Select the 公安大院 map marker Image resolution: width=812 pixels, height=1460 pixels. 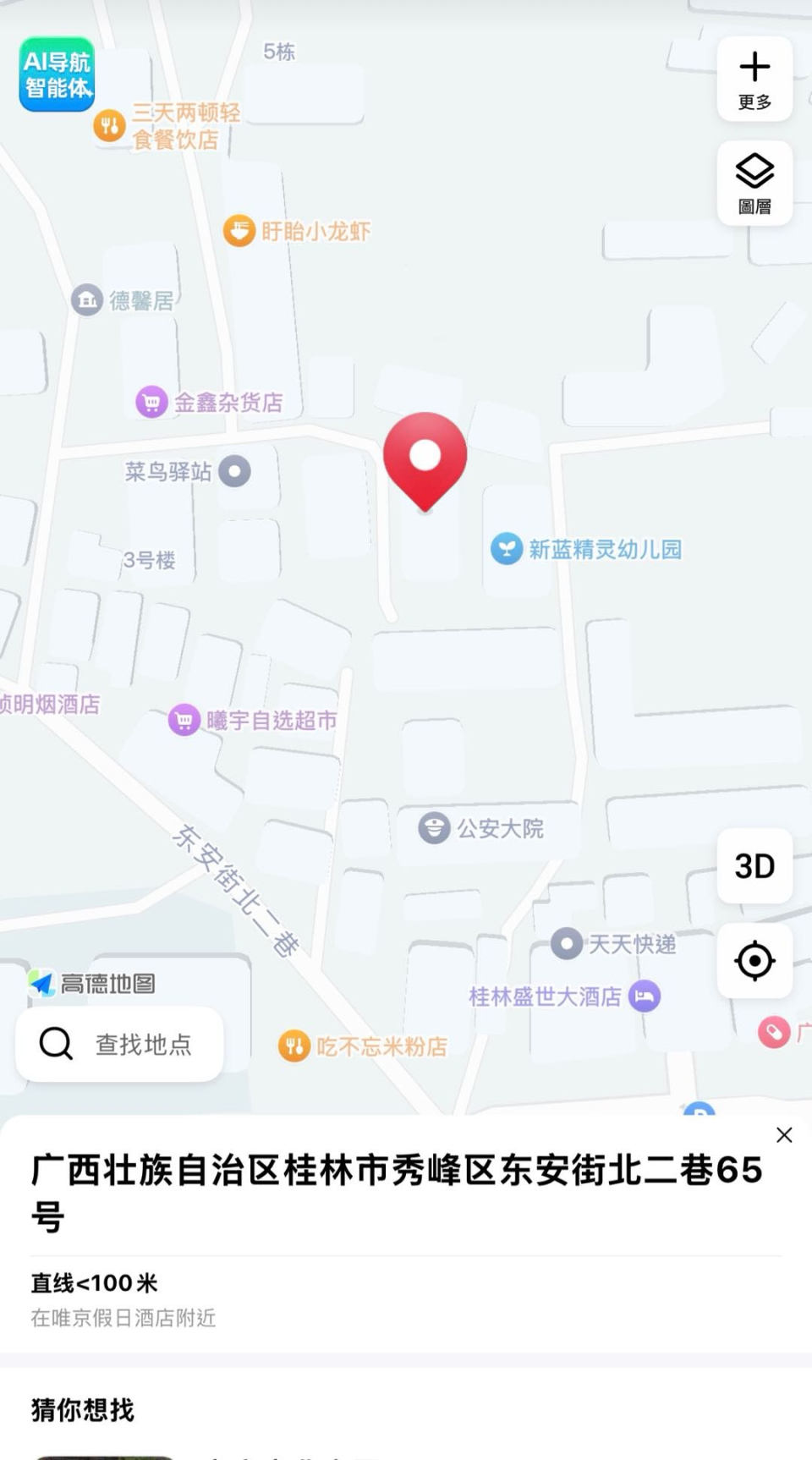pyautogui.click(x=434, y=827)
